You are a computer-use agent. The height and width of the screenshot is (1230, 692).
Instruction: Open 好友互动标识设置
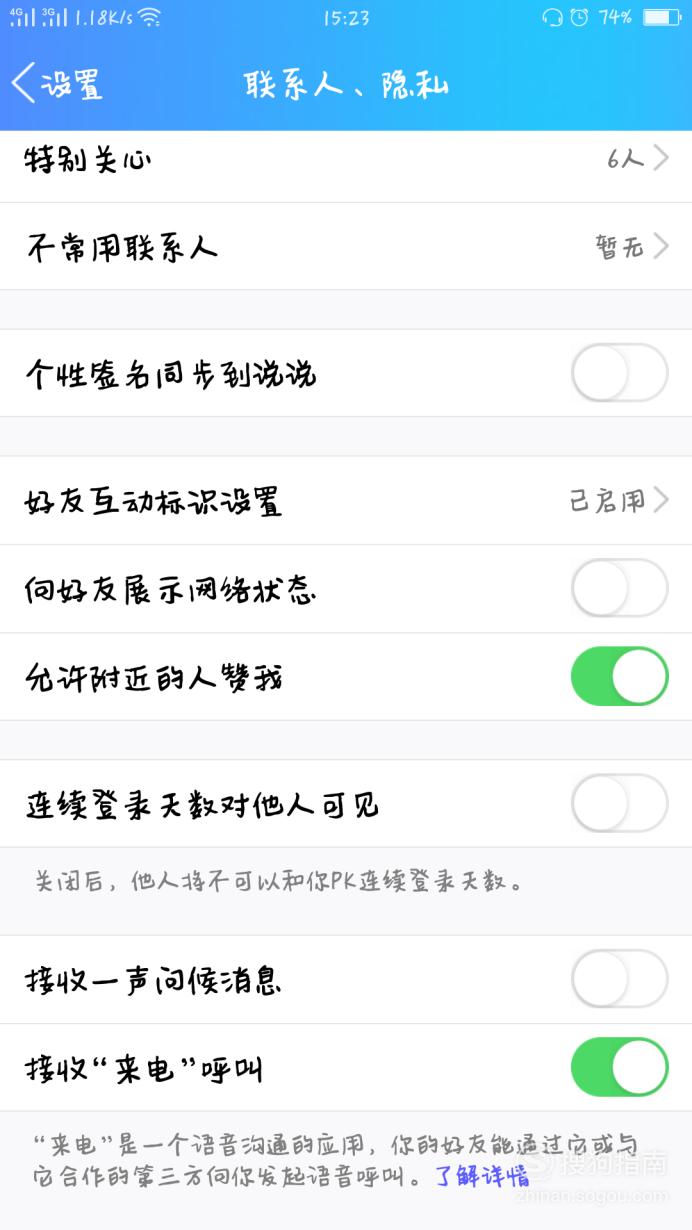(x=346, y=500)
